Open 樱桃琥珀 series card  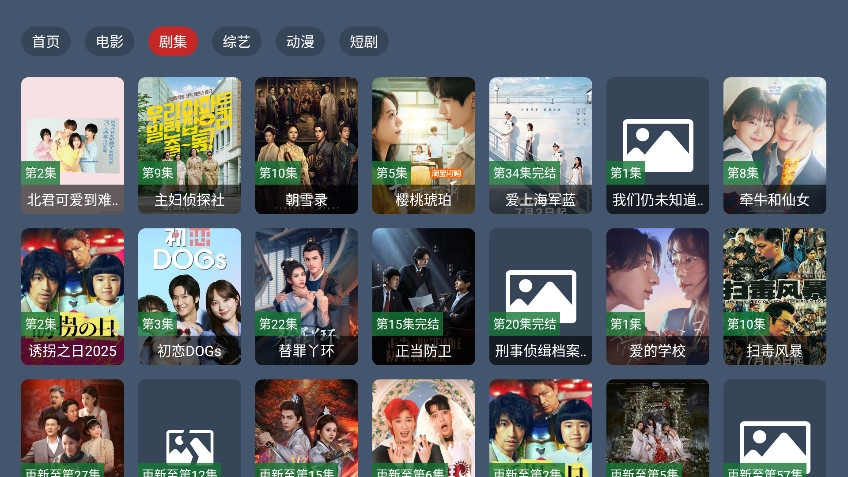(x=424, y=145)
